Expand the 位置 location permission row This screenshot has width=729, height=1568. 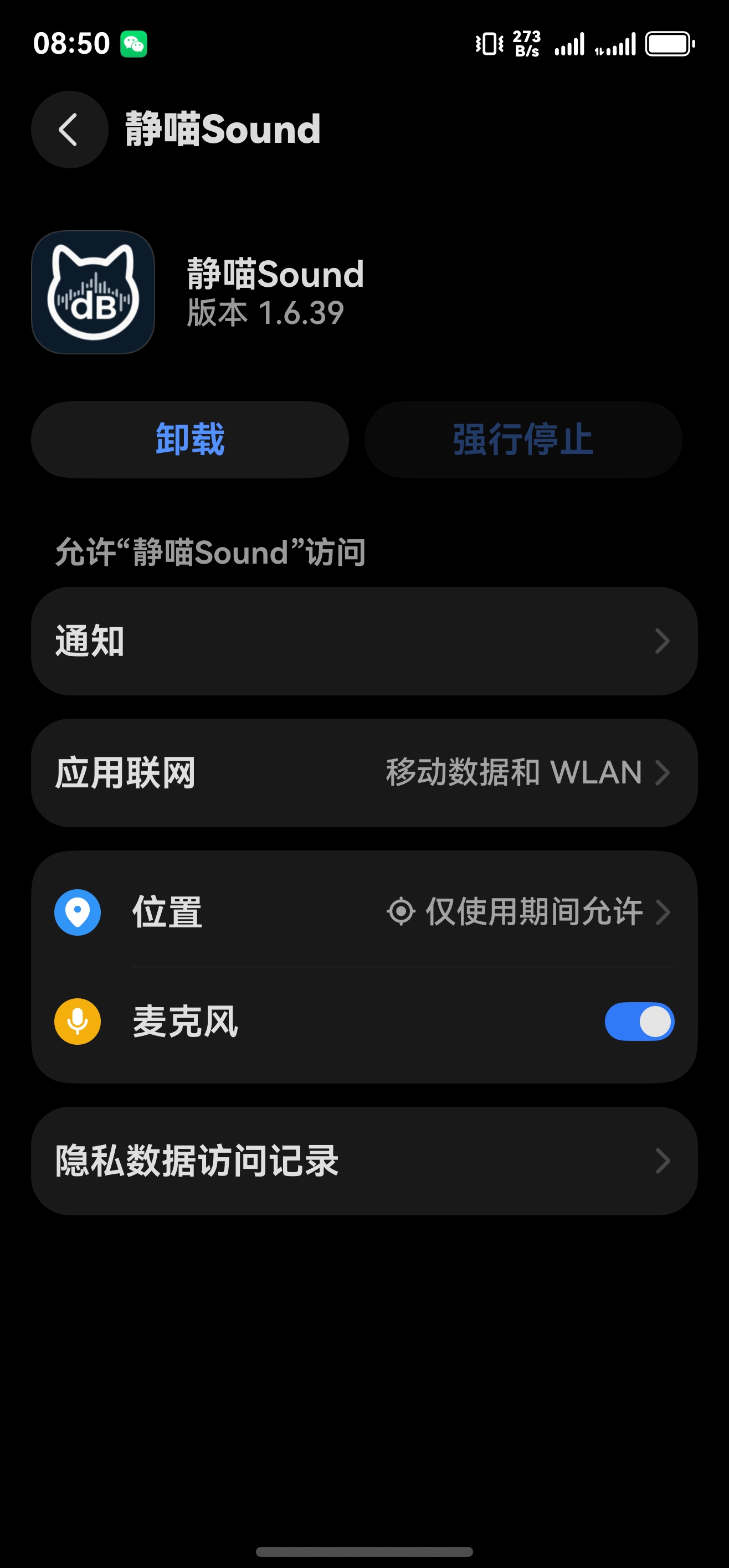point(663,912)
